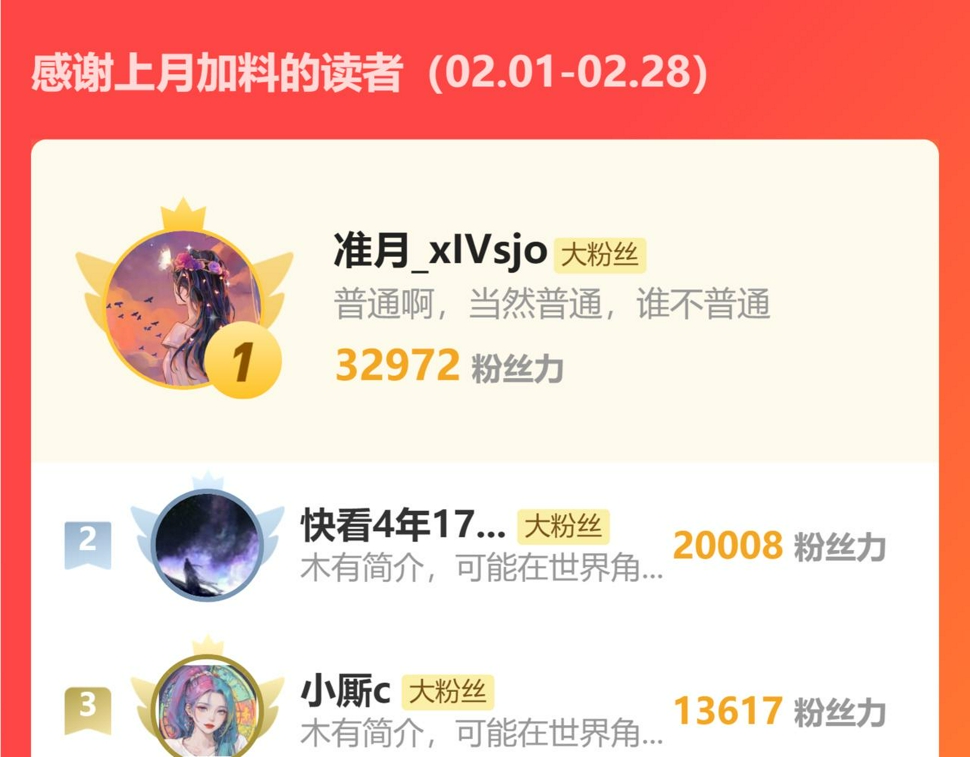The image size is (970, 757).
Task: Select third-place reader 小厮c
Action: click(346, 690)
